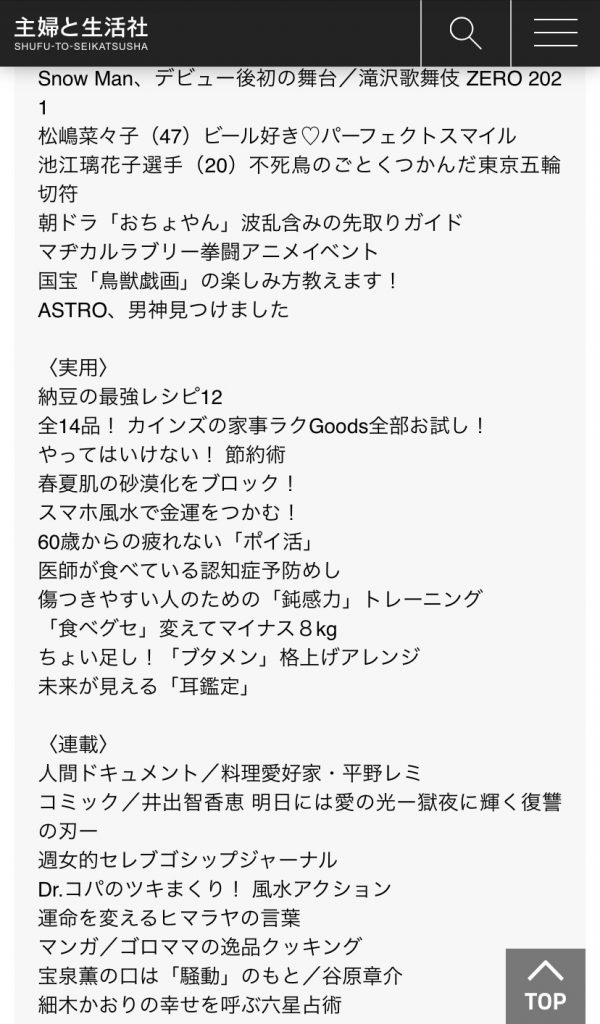Open the search magnifier icon
This screenshot has width=600, height=1024.
pos(466,33)
